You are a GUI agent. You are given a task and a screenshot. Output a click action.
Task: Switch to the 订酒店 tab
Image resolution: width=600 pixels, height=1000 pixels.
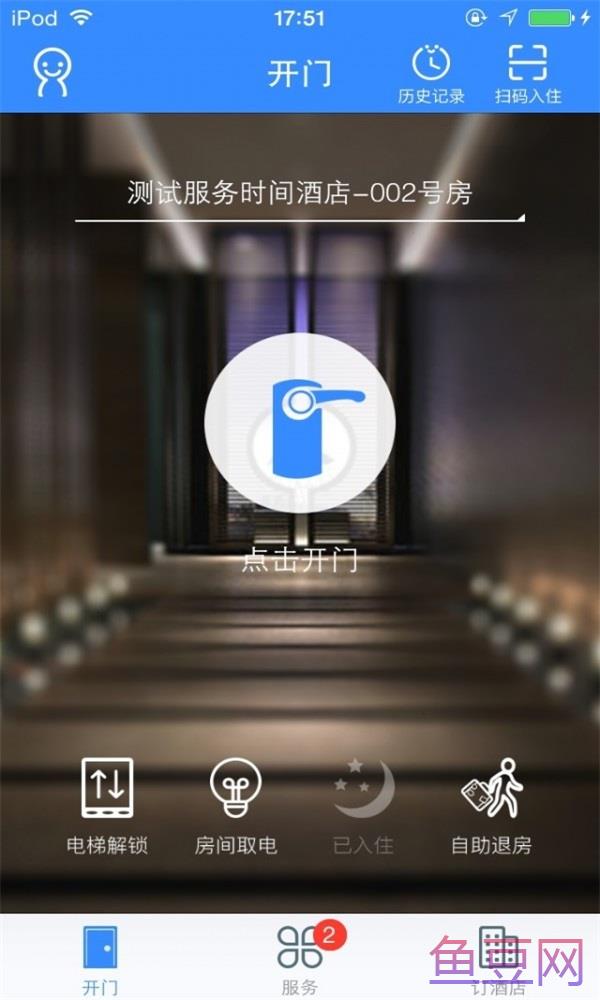coord(498,958)
